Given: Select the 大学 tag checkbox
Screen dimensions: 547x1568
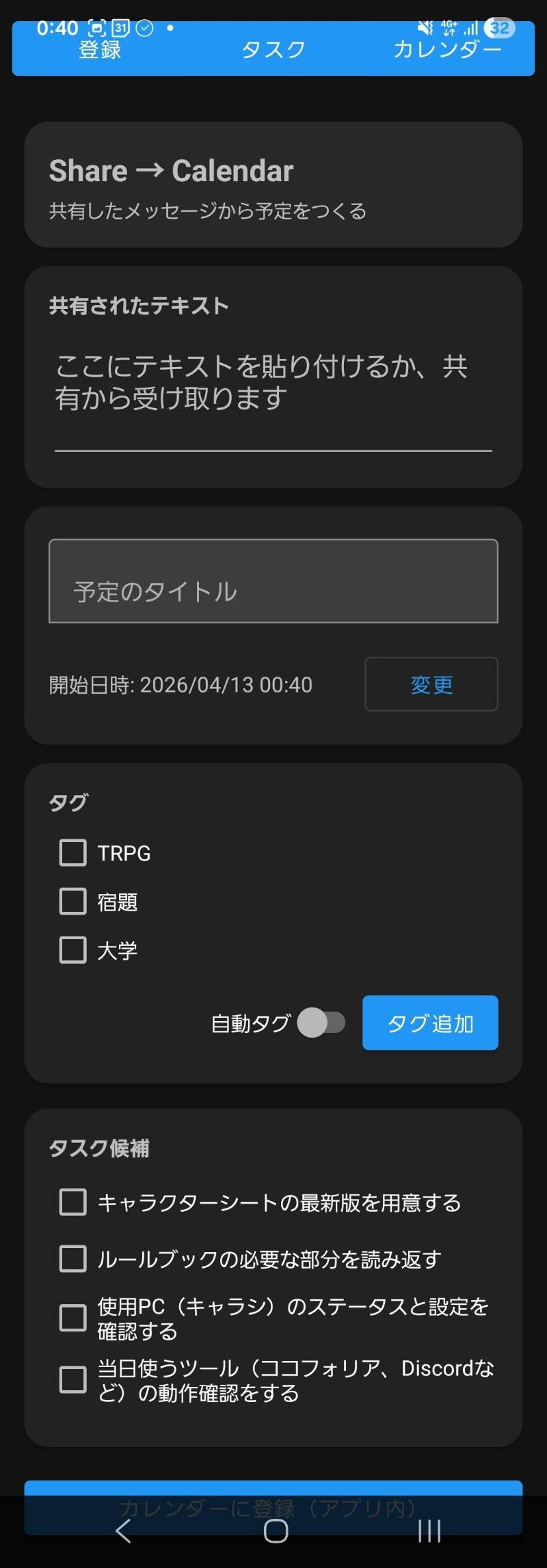Looking at the screenshot, I should point(72,949).
